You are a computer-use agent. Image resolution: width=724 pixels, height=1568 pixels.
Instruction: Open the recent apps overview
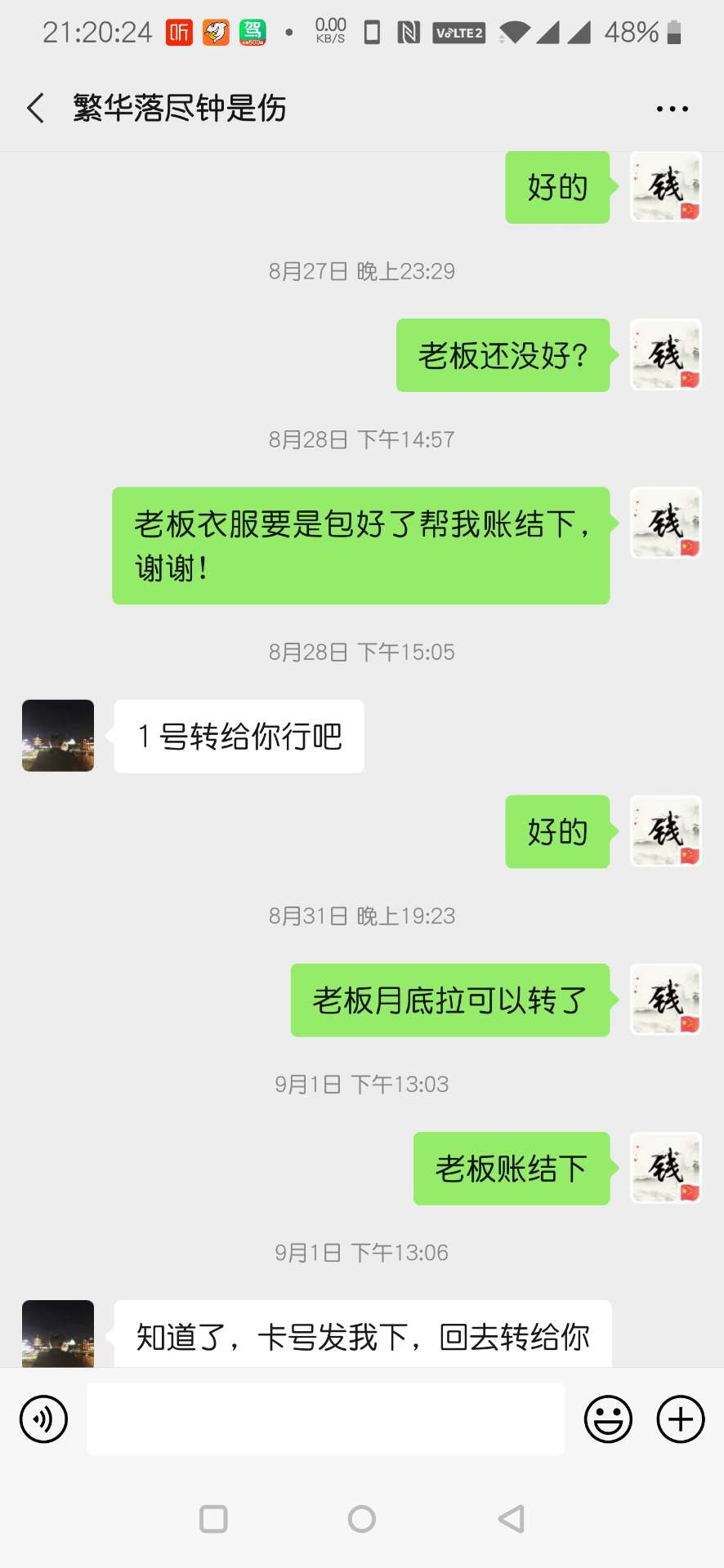(213, 1519)
